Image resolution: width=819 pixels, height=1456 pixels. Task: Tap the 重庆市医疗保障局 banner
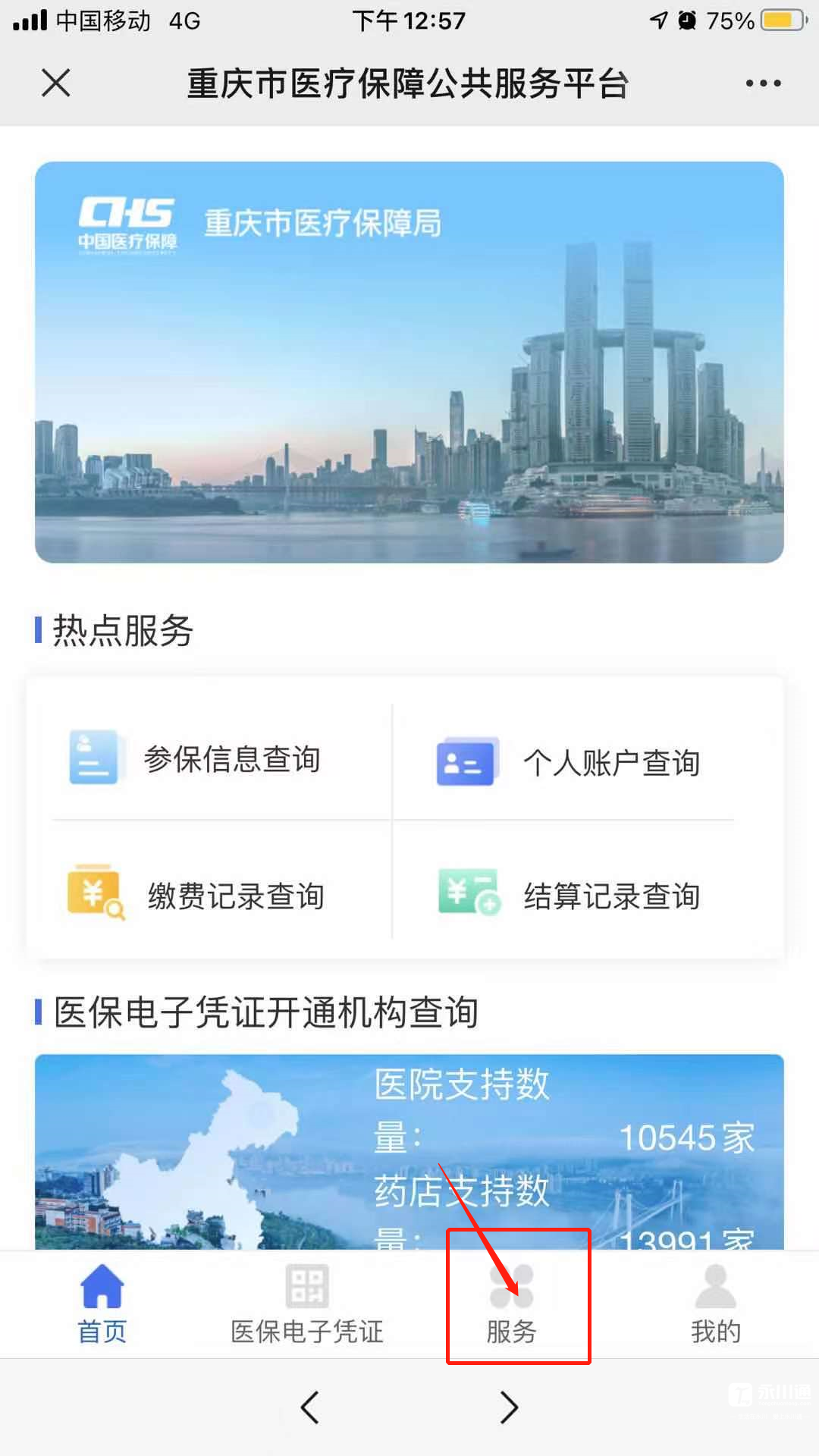[409, 362]
